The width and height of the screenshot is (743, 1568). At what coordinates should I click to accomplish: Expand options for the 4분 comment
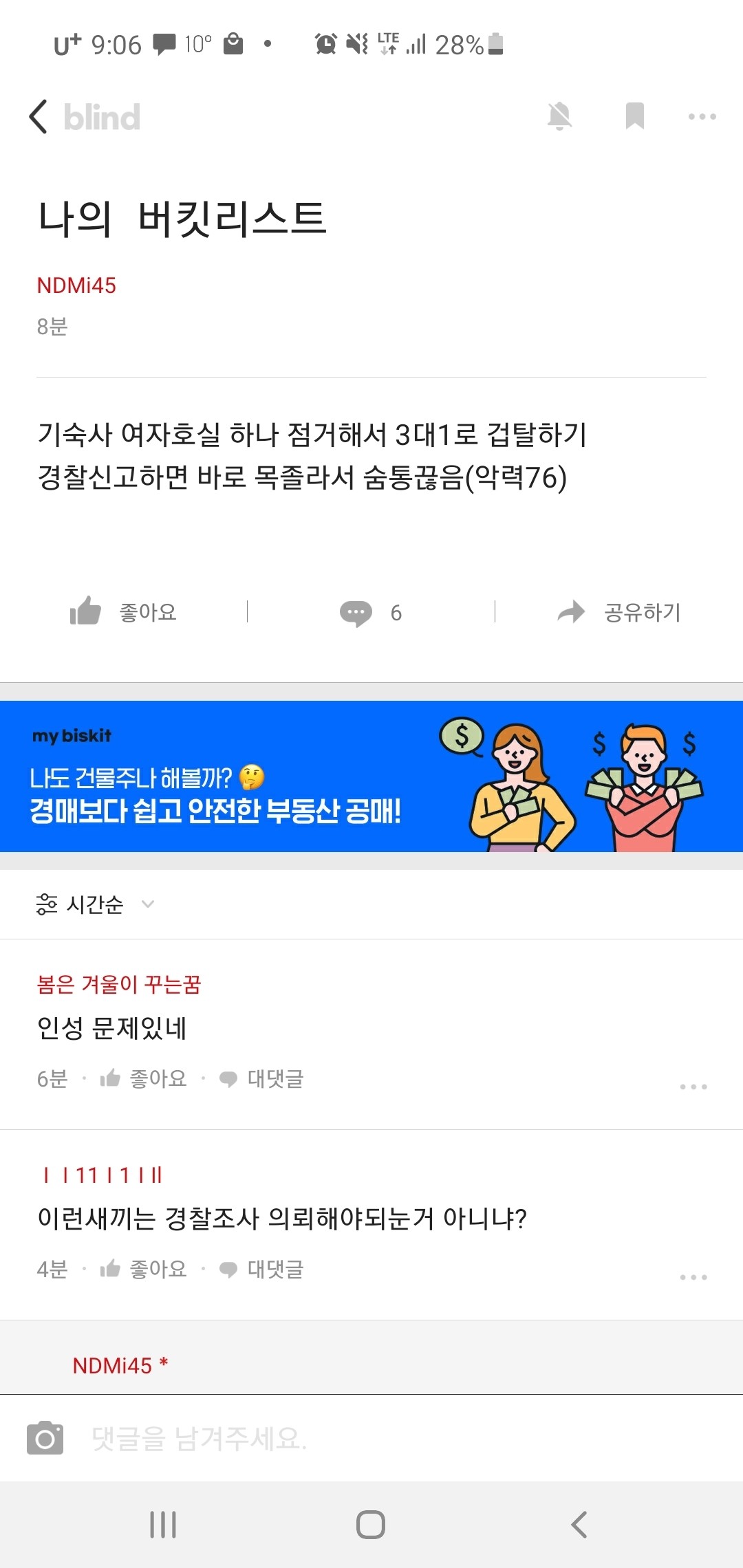(x=692, y=1276)
